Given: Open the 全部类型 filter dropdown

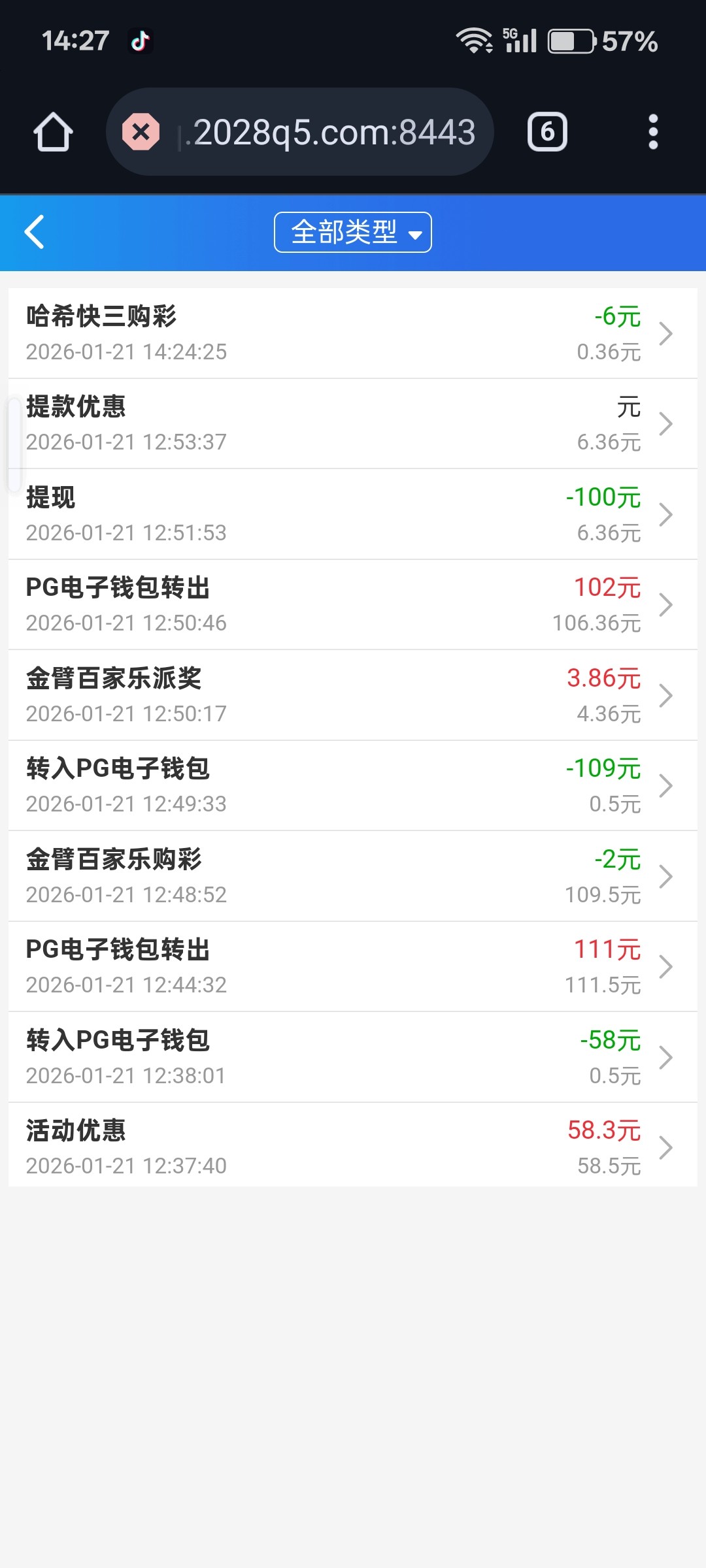Looking at the screenshot, I should click(x=352, y=232).
